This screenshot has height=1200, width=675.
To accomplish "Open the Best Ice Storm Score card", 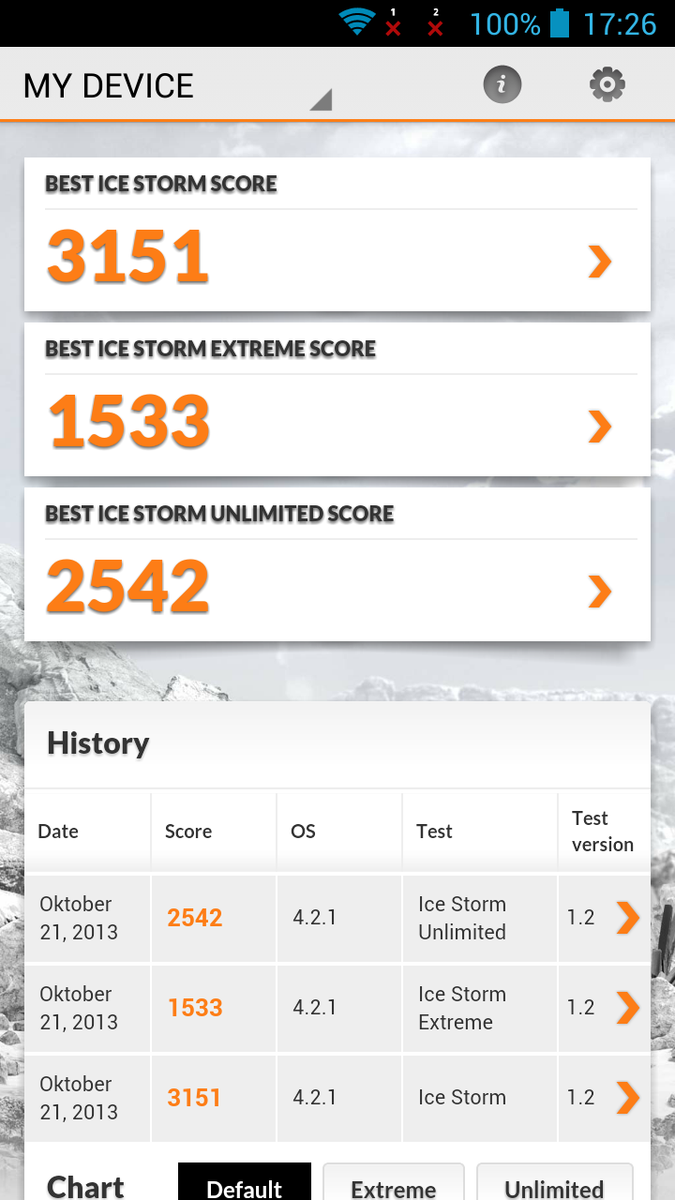I will tap(337, 235).
